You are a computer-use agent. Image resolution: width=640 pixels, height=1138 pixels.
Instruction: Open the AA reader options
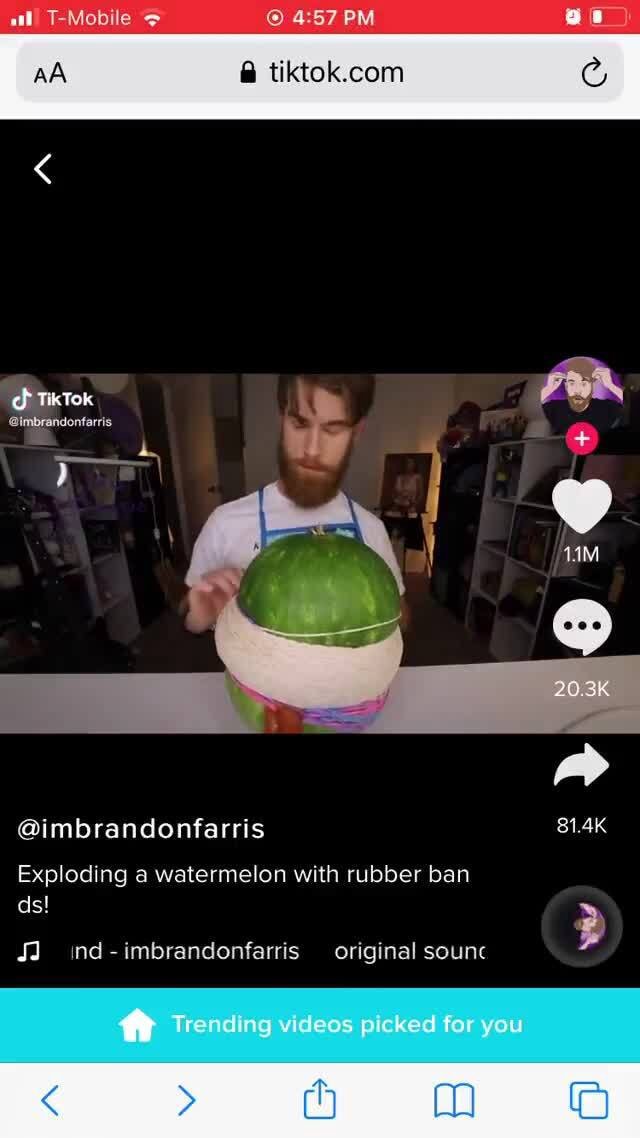click(x=50, y=73)
